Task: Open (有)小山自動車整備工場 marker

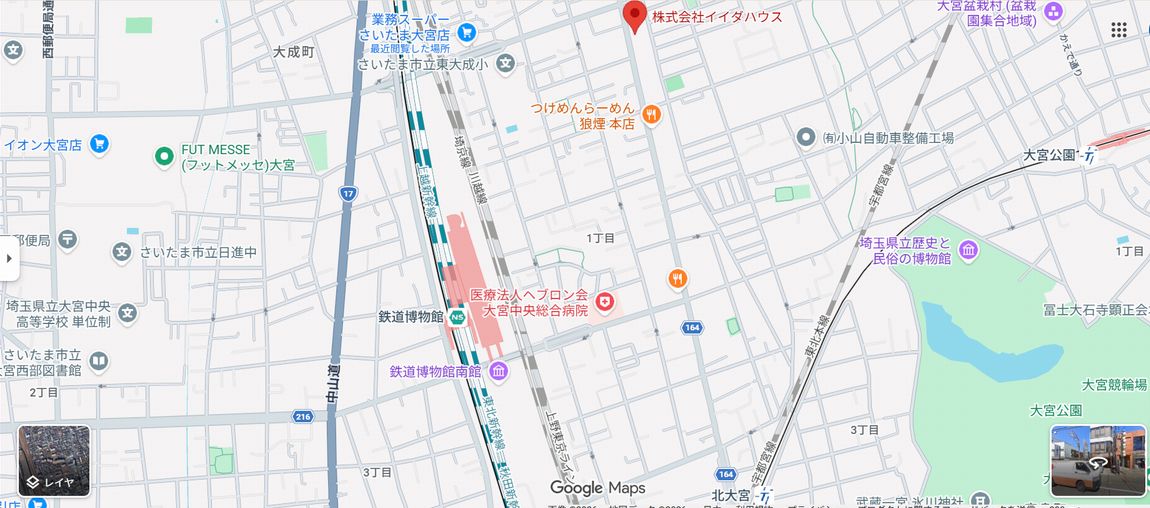Action: [807, 137]
